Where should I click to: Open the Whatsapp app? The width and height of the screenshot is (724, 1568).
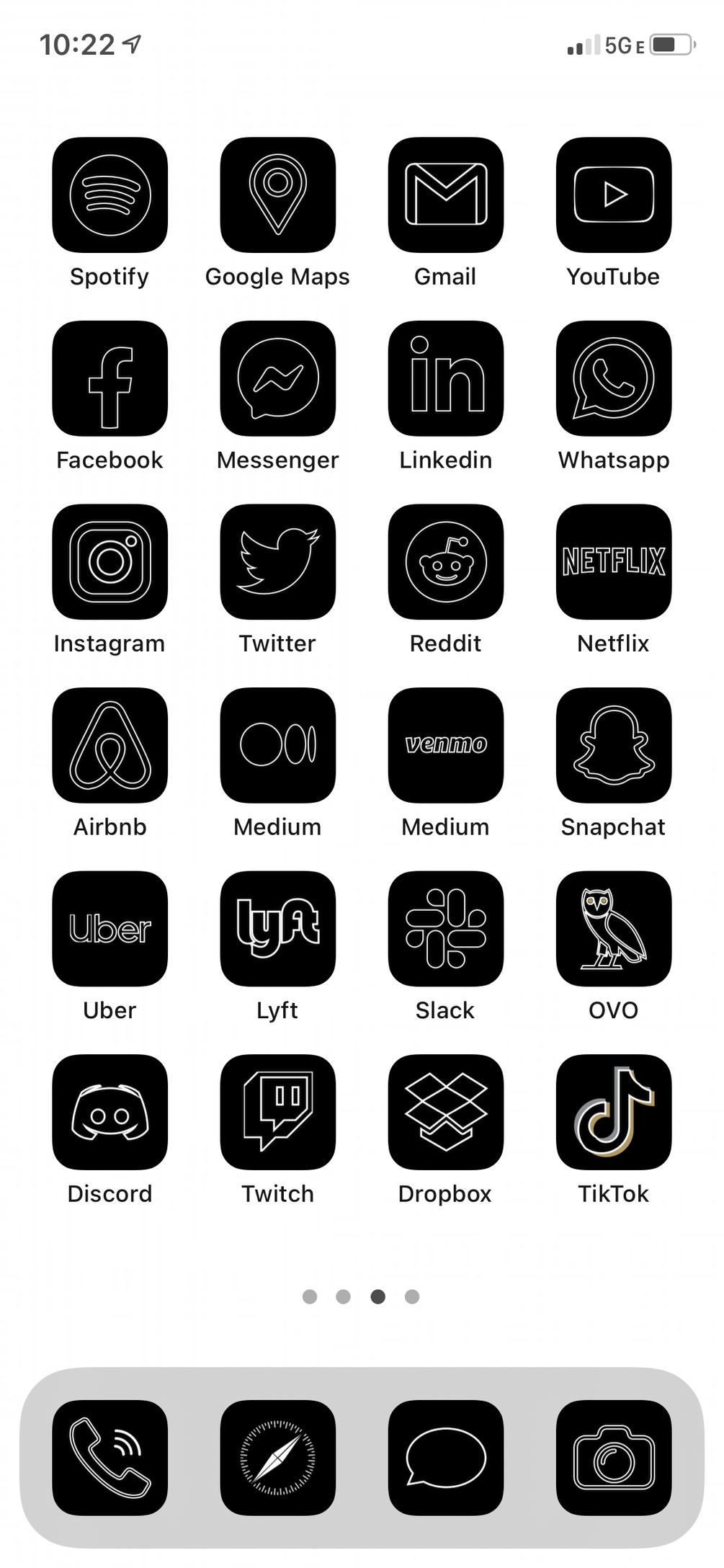[x=613, y=378]
